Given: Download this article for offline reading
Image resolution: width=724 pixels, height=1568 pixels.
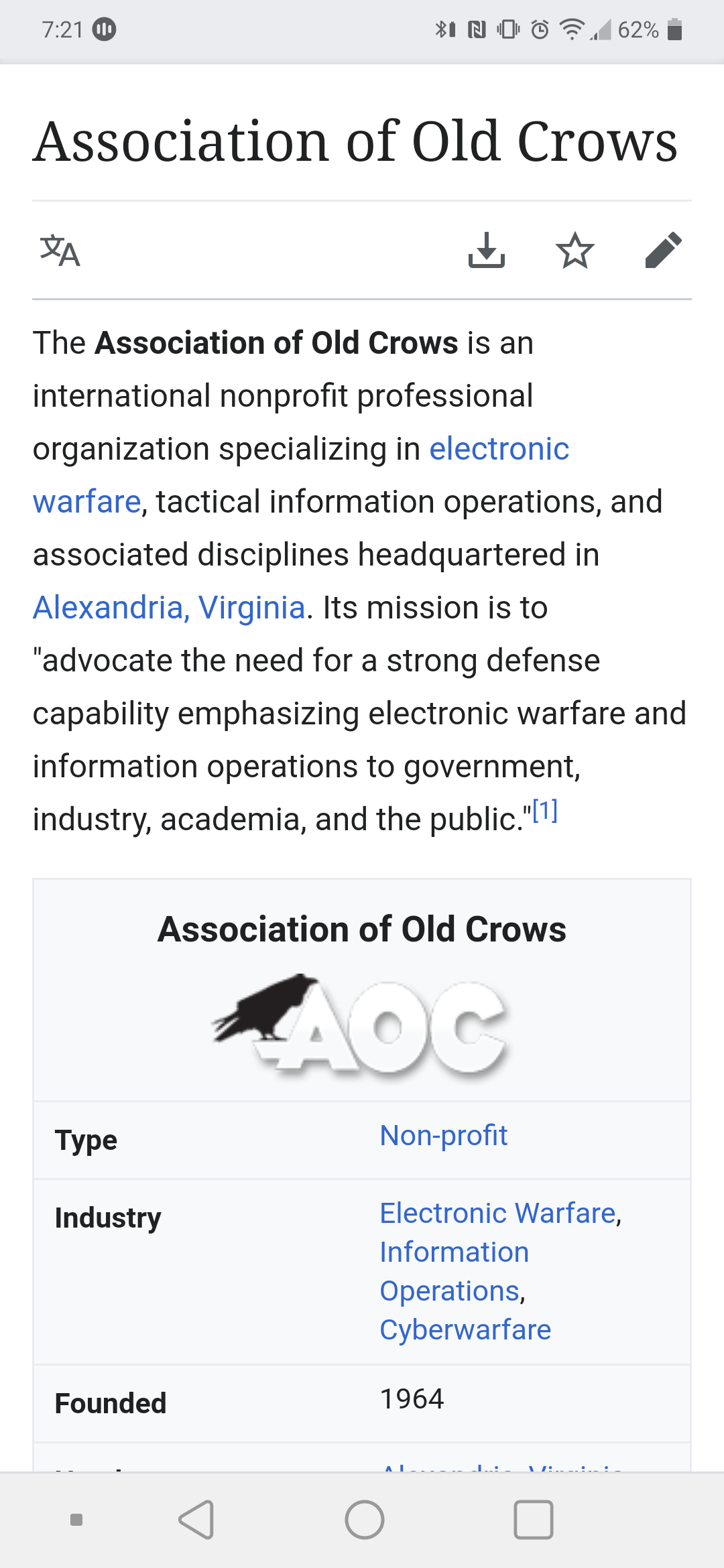Looking at the screenshot, I should point(486,251).
